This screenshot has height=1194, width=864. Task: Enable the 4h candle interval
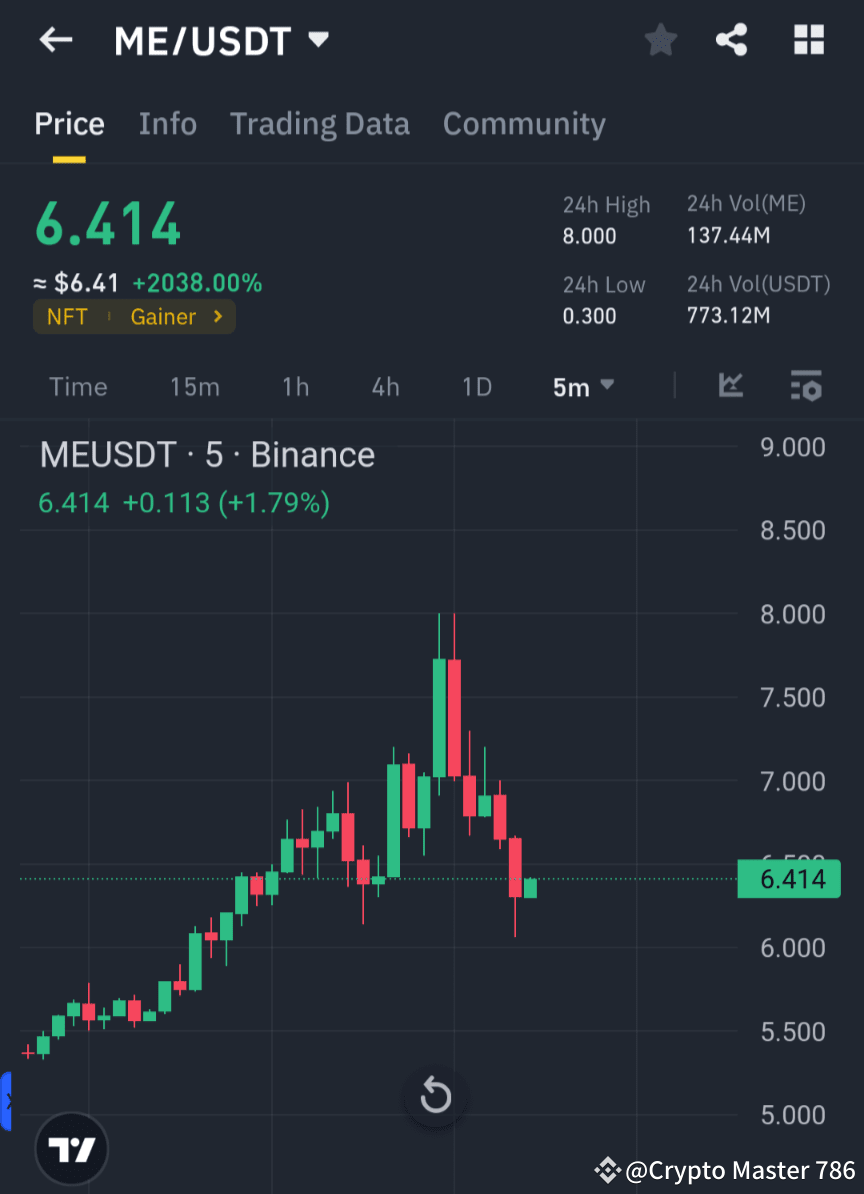(x=385, y=387)
